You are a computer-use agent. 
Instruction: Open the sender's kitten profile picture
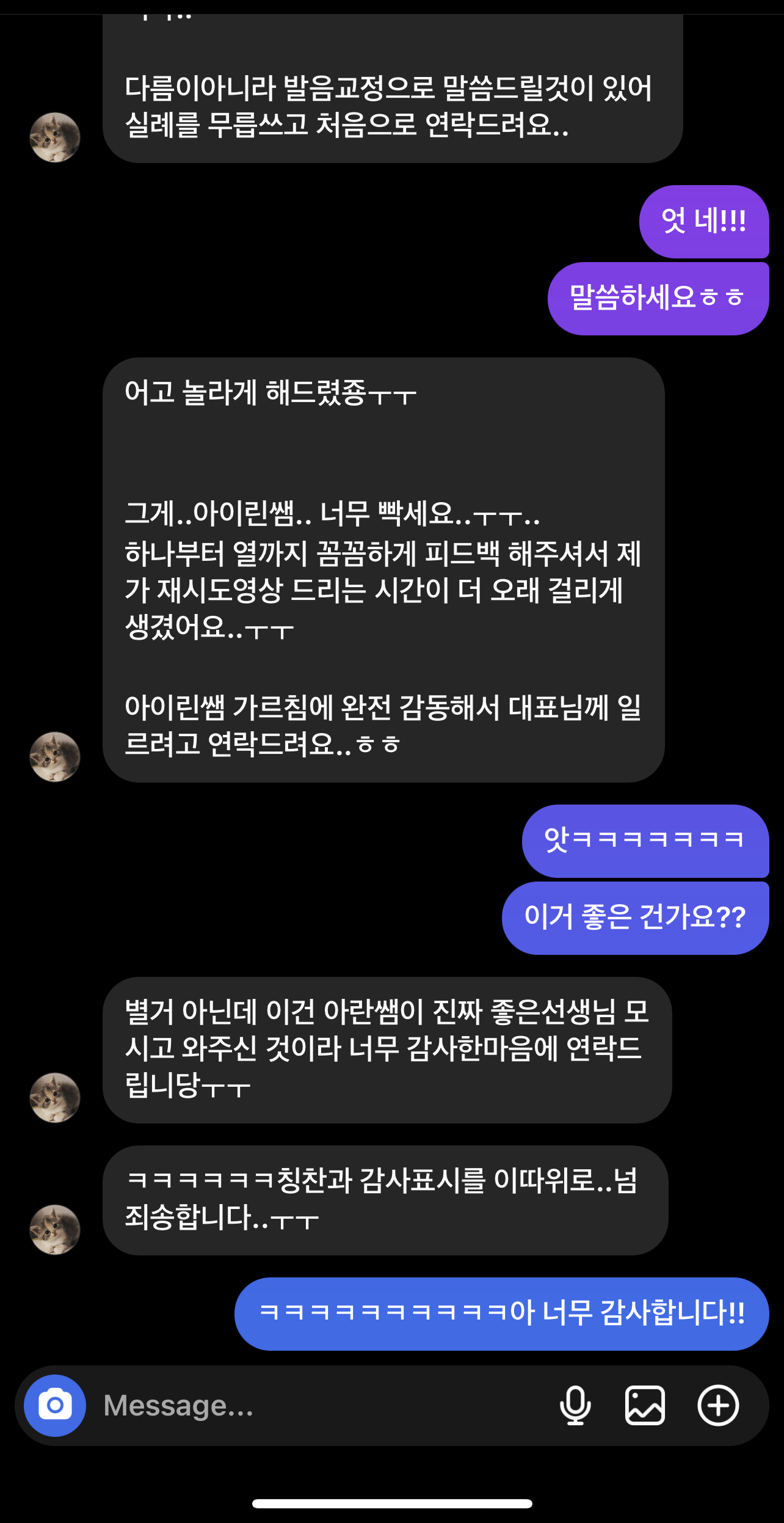click(55, 1229)
